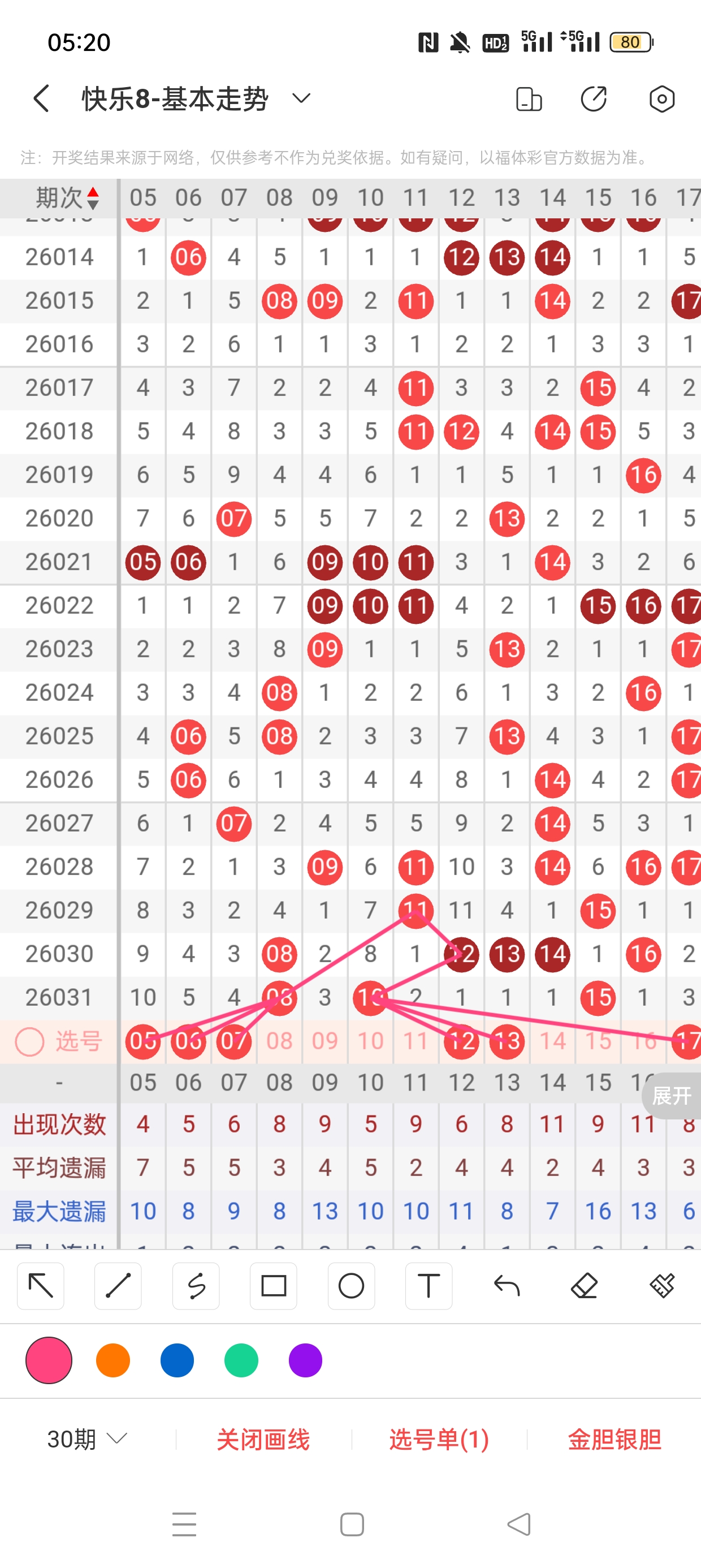
Task: Pick the freehand curve tool
Action: click(x=196, y=1286)
